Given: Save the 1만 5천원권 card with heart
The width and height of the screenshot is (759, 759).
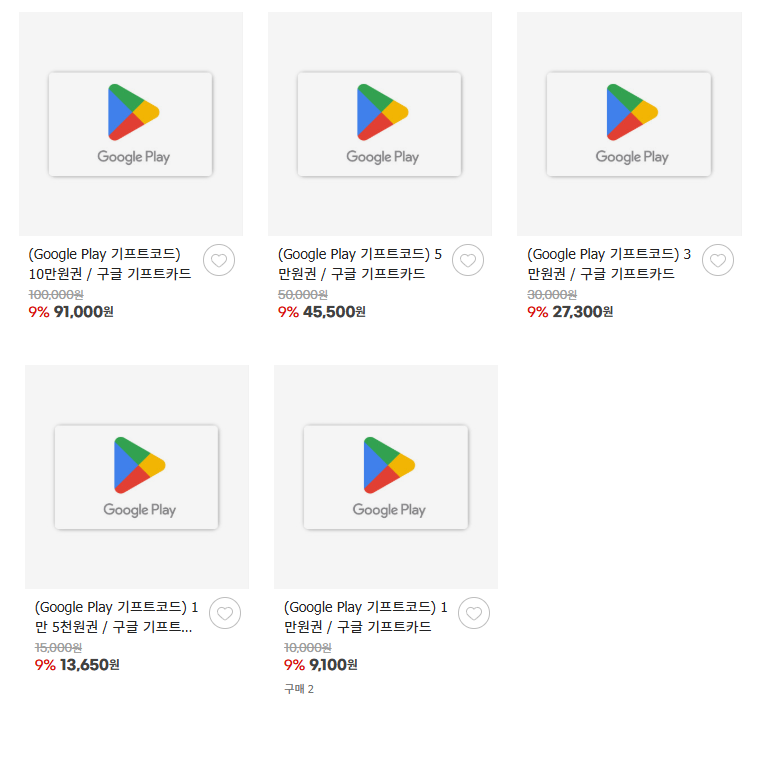Looking at the screenshot, I should coord(225,613).
